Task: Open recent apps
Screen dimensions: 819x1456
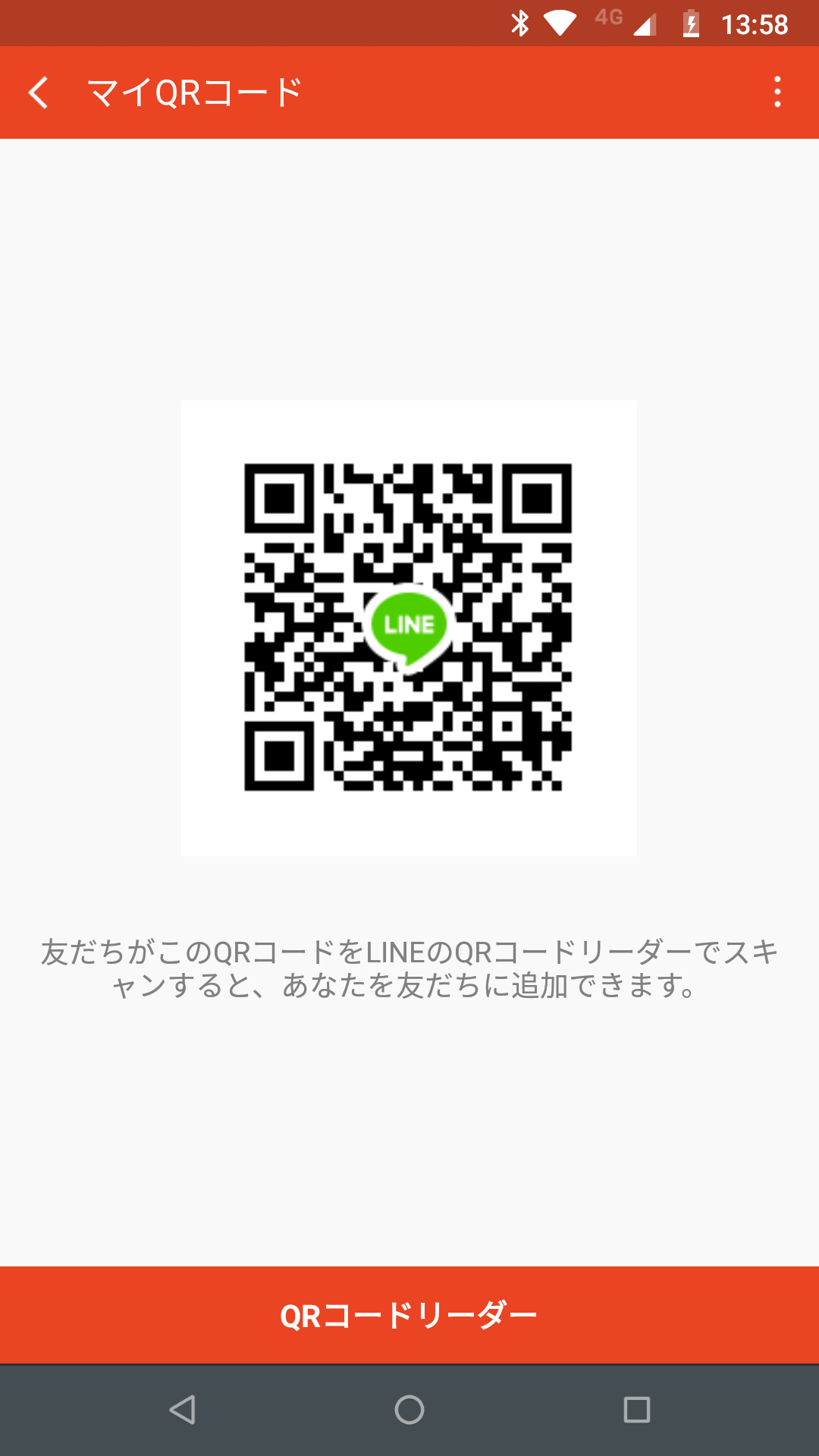Action: click(636, 1410)
